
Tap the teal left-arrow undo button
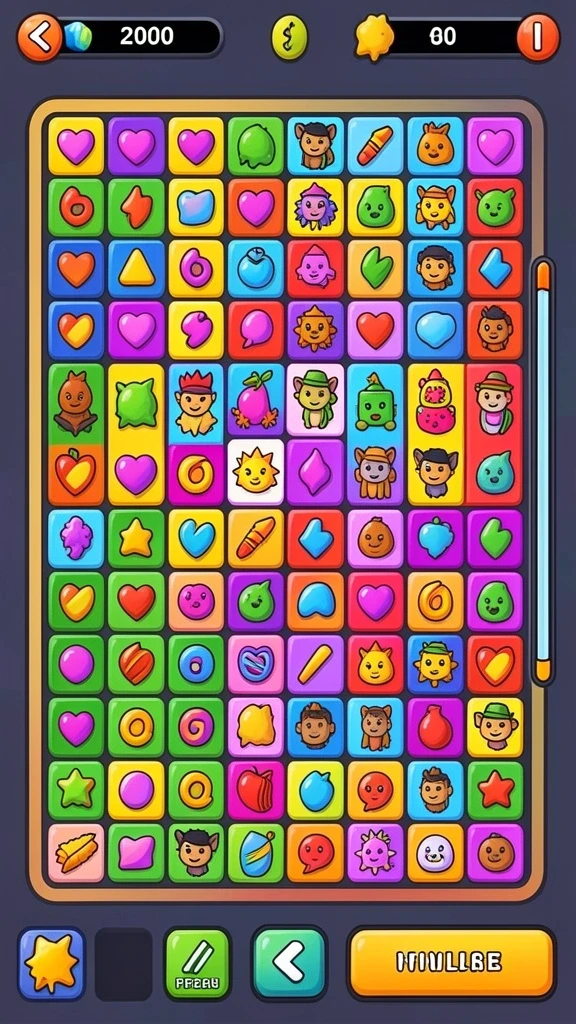tap(289, 961)
